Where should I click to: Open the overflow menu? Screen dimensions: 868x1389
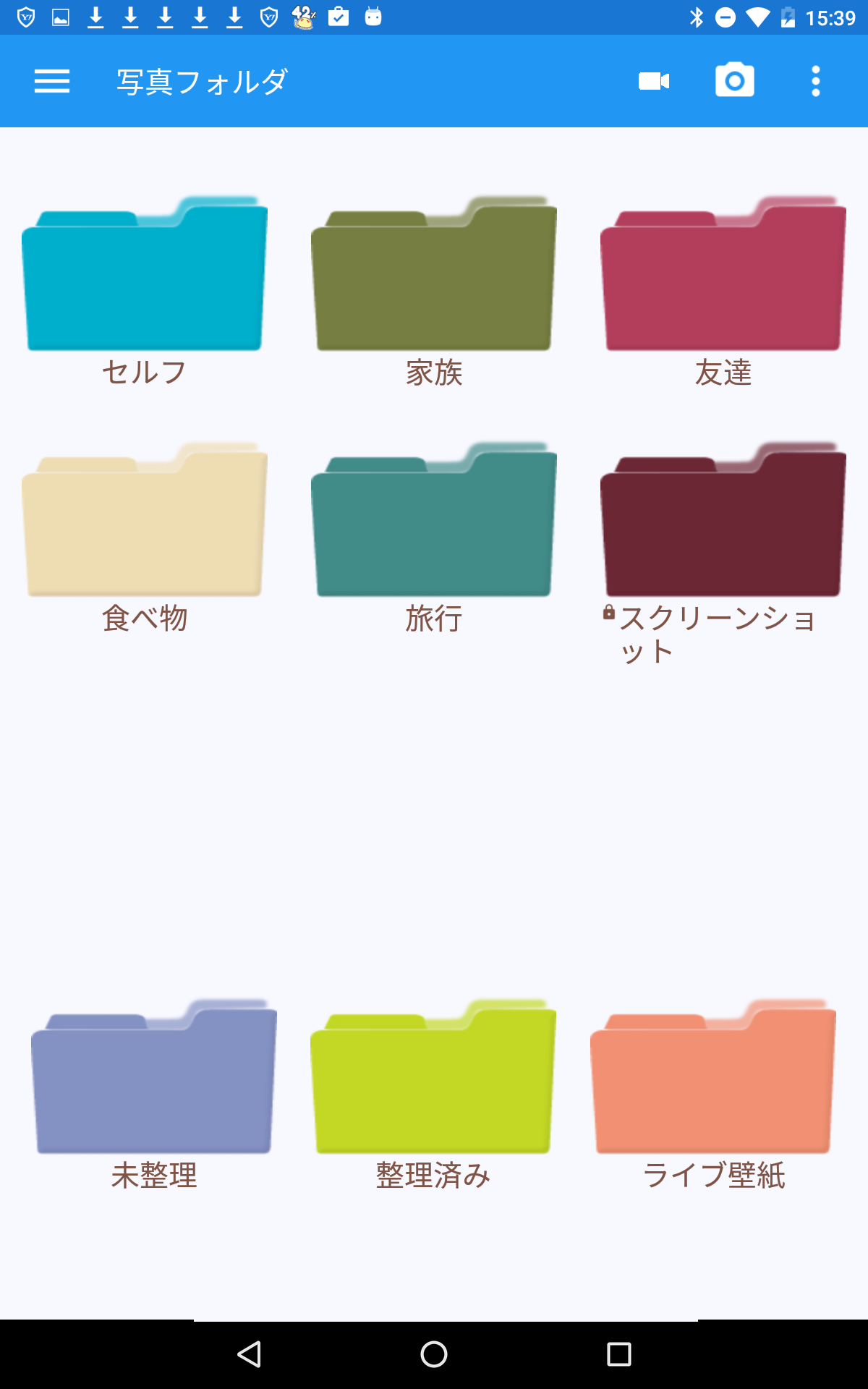click(x=816, y=81)
